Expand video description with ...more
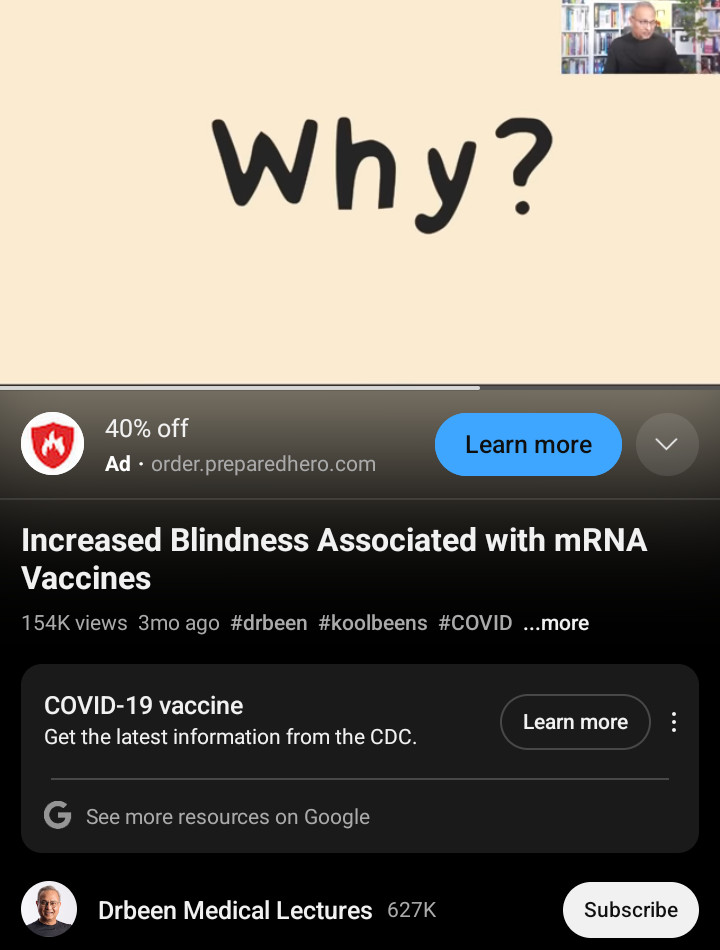The width and height of the screenshot is (720, 950). (x=556, y=623)
